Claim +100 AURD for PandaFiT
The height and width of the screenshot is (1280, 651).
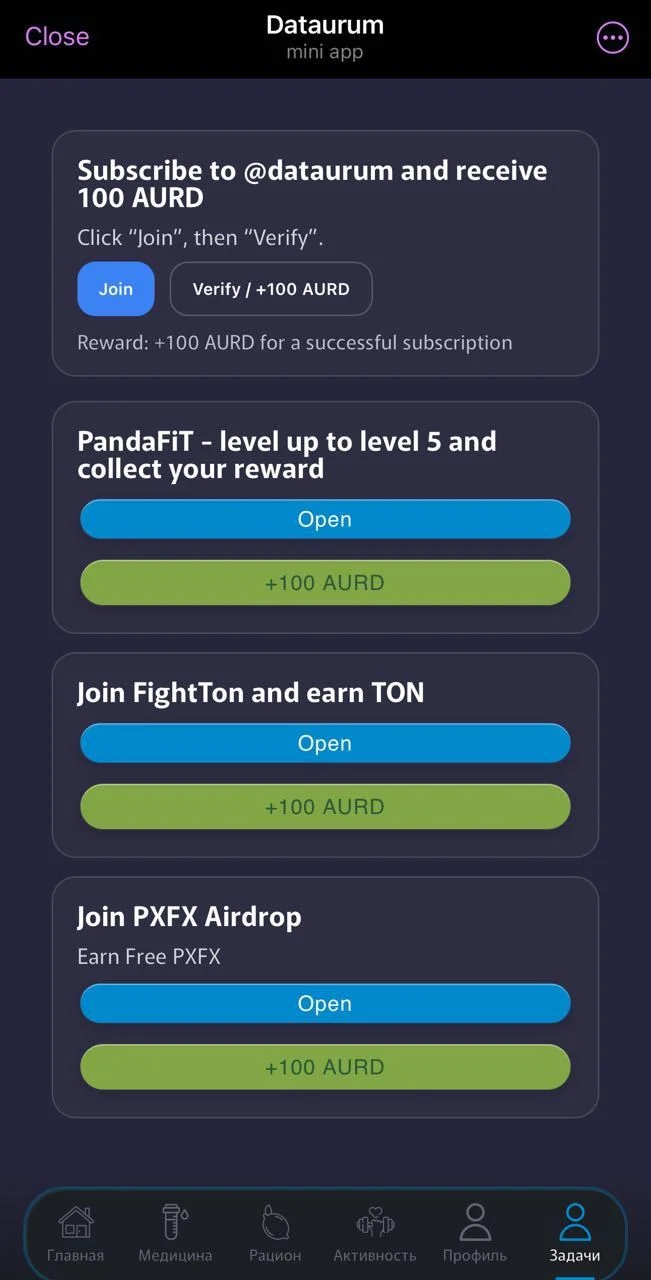click(325, 583)
